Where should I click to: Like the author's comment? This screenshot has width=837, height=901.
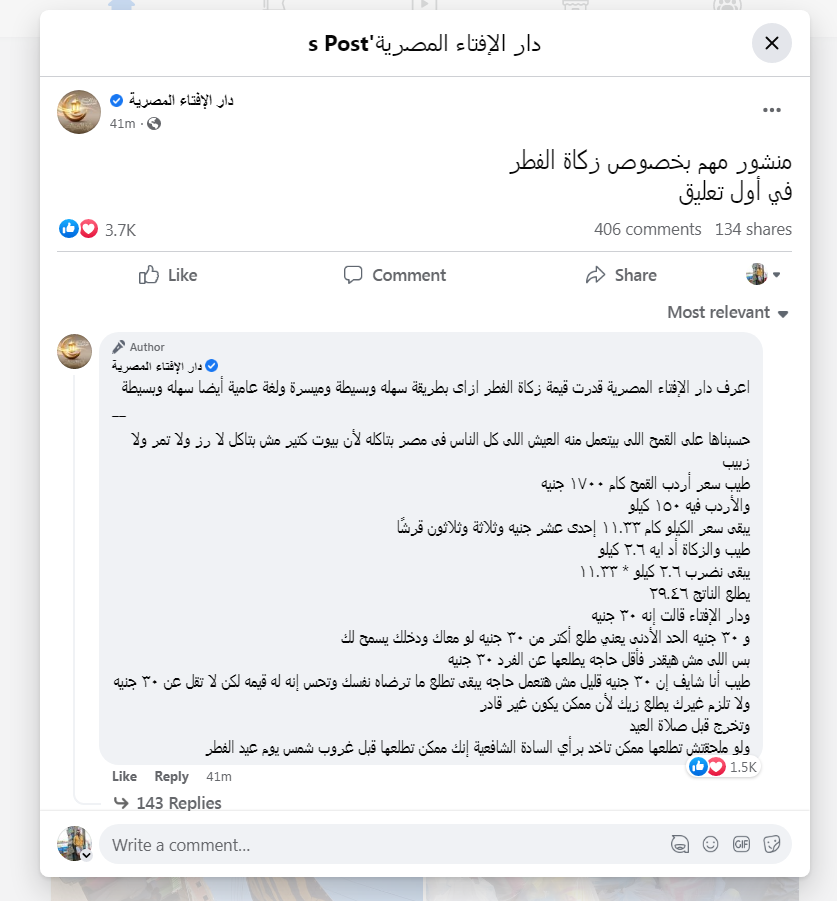point(124,776)
